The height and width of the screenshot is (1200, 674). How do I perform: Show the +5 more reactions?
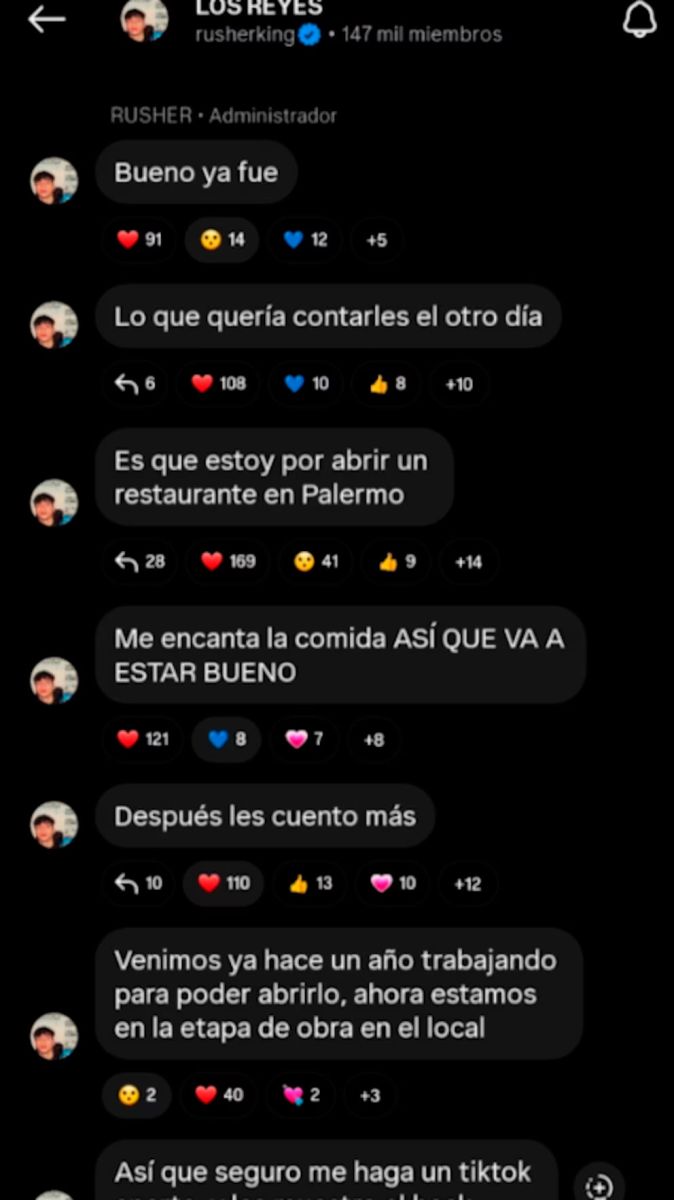[376, 240]
